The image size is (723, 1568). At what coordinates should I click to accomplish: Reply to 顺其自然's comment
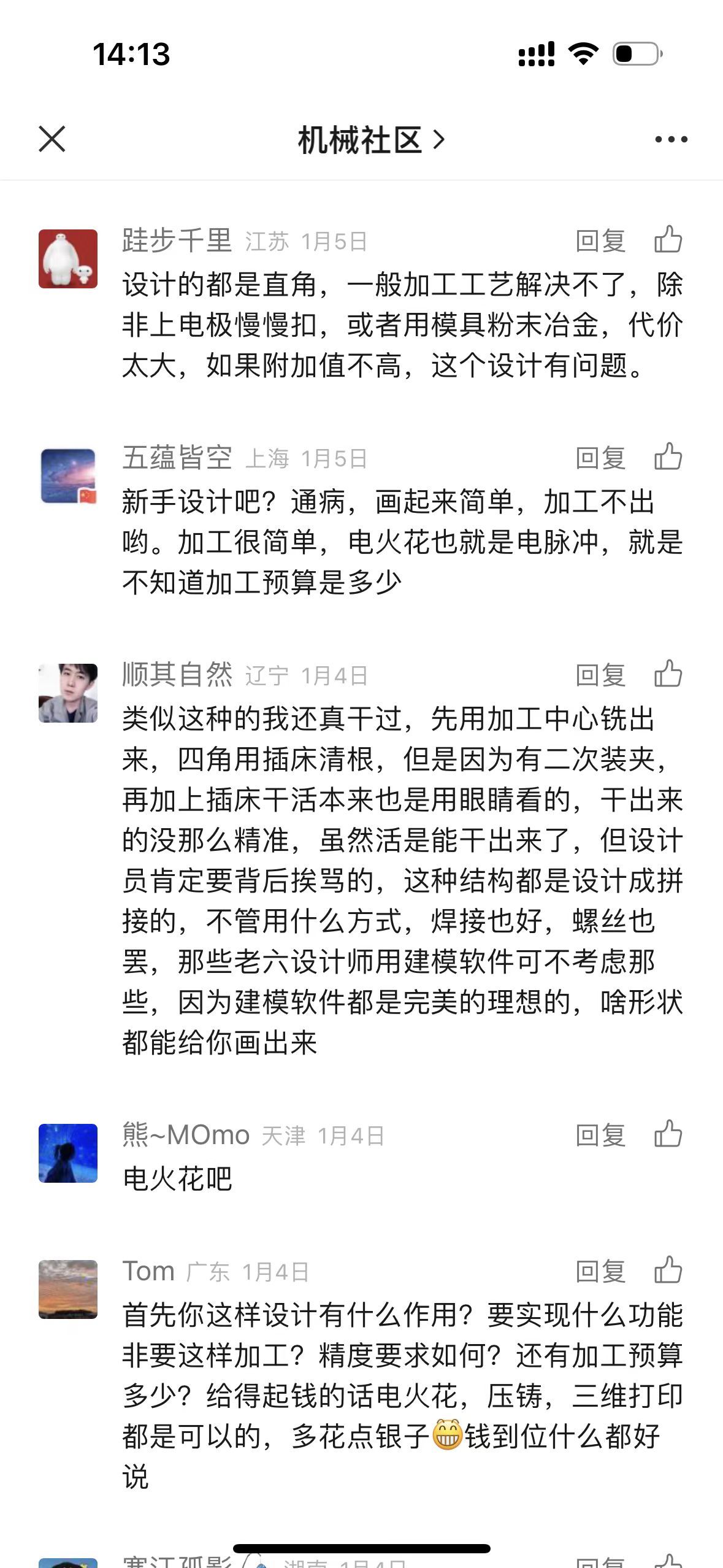tap(600, 675)
